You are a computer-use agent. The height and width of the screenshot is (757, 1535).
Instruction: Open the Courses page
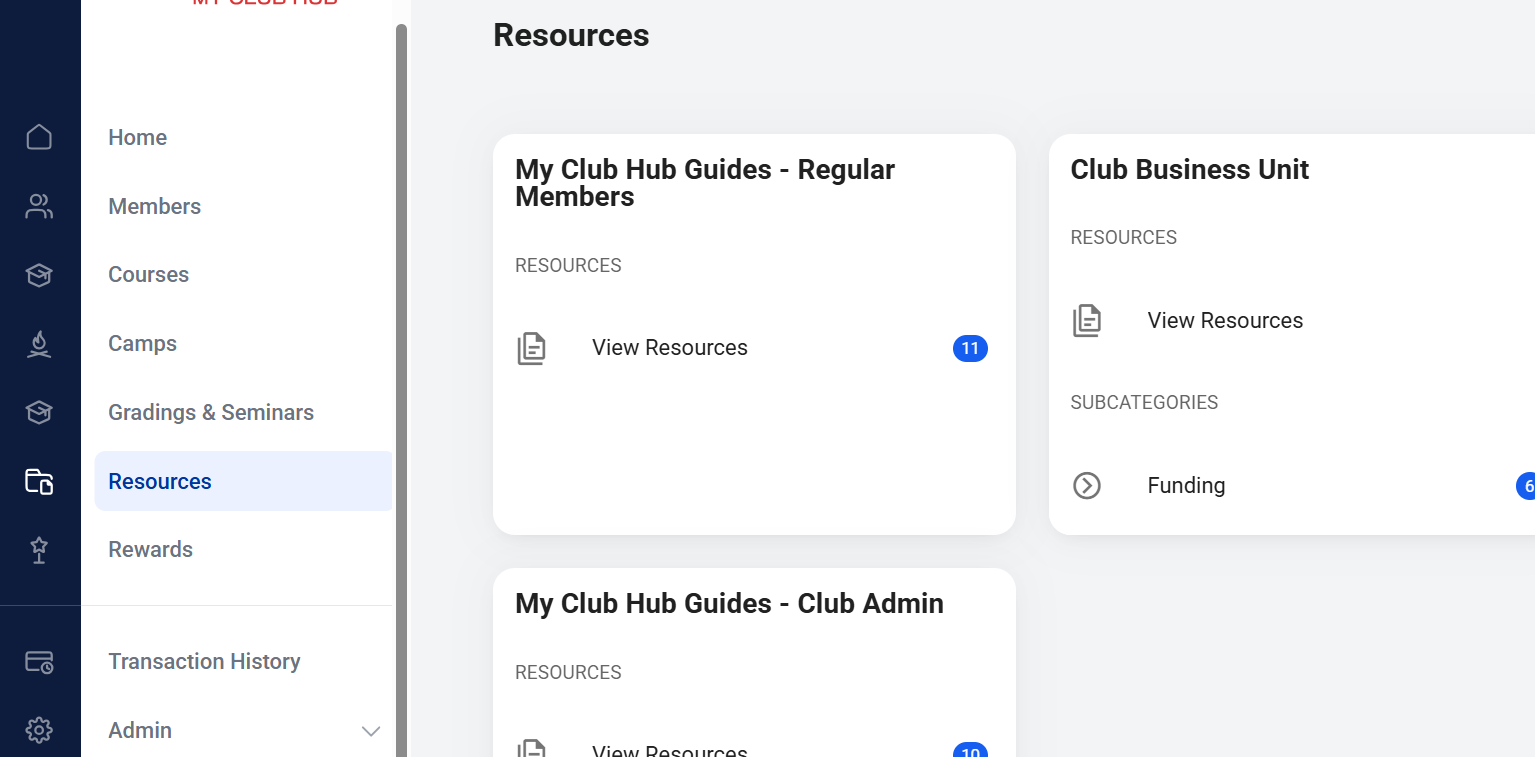click(x=148, y=274)
